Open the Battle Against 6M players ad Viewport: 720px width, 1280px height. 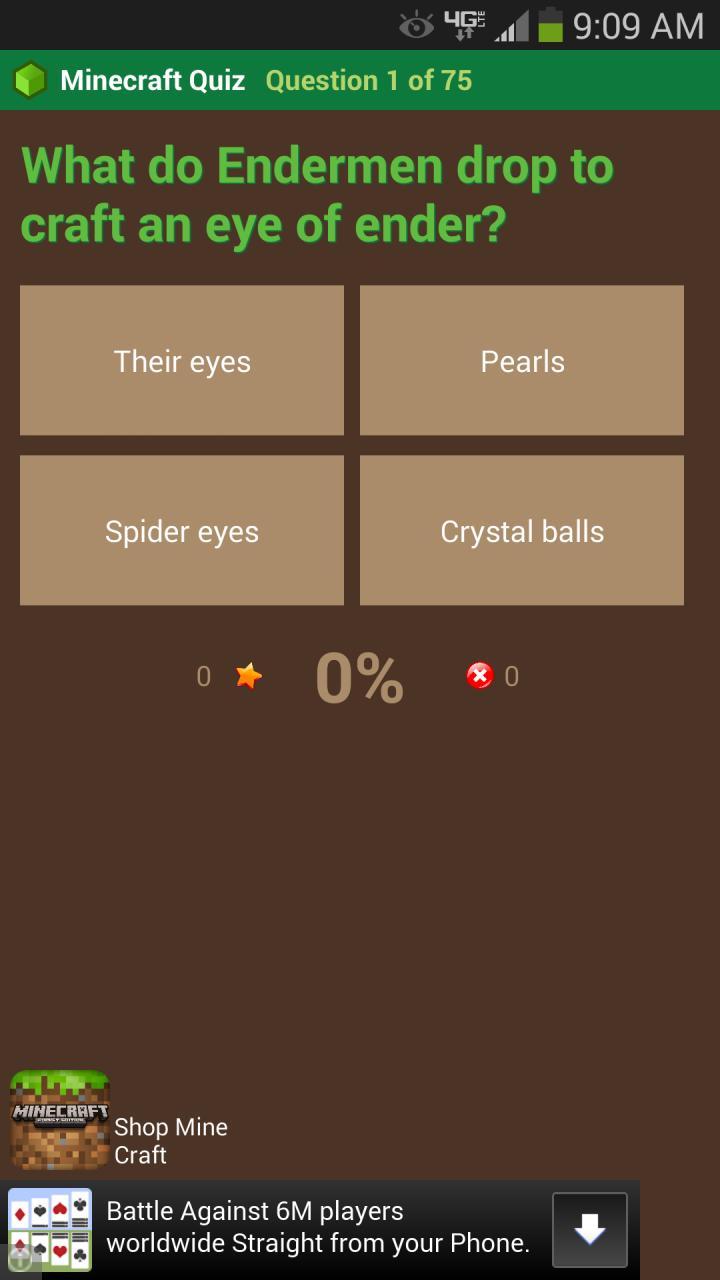[x=318, y=1228]
